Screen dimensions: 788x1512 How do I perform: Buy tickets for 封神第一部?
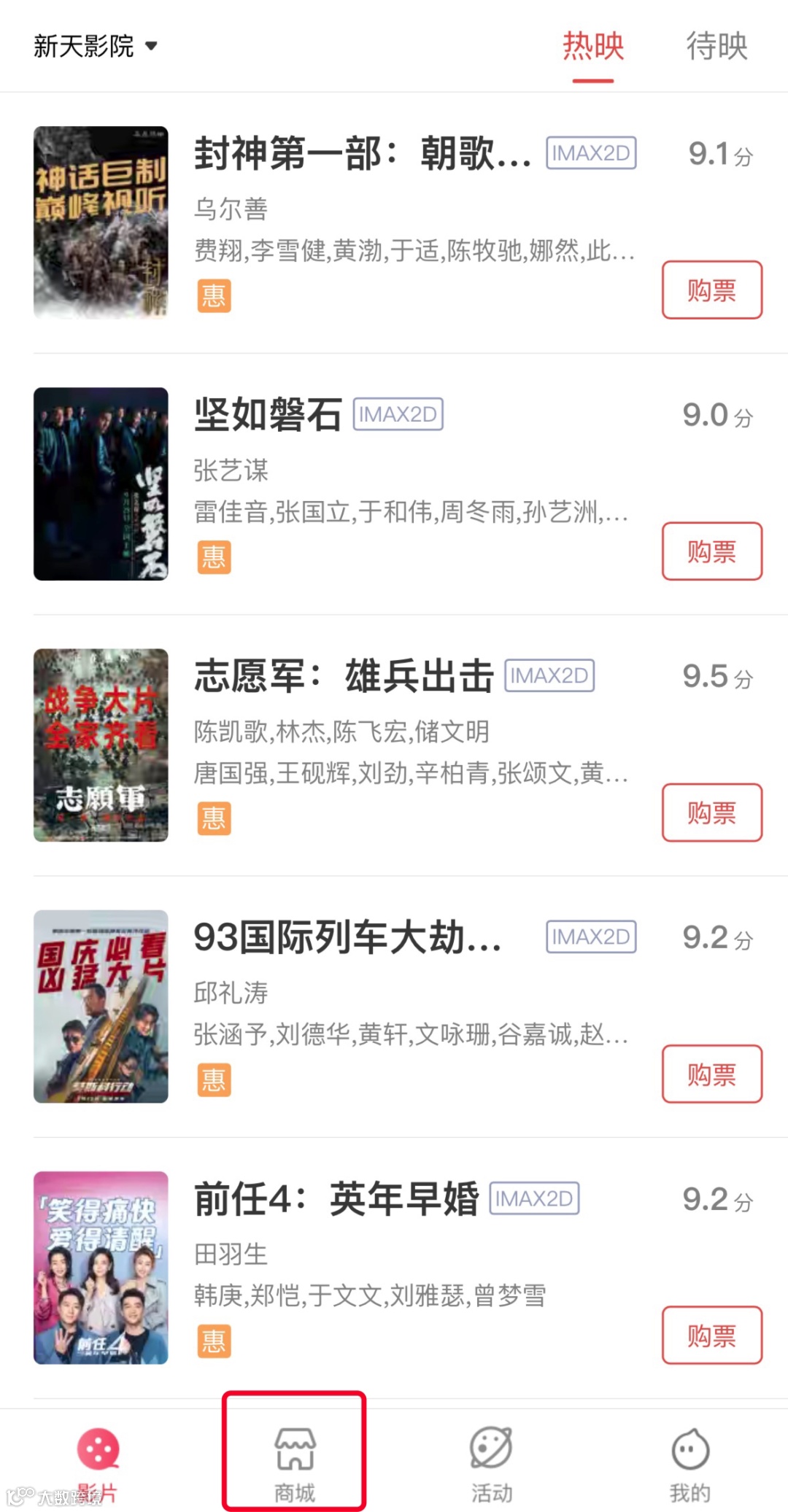click(711, 290)
